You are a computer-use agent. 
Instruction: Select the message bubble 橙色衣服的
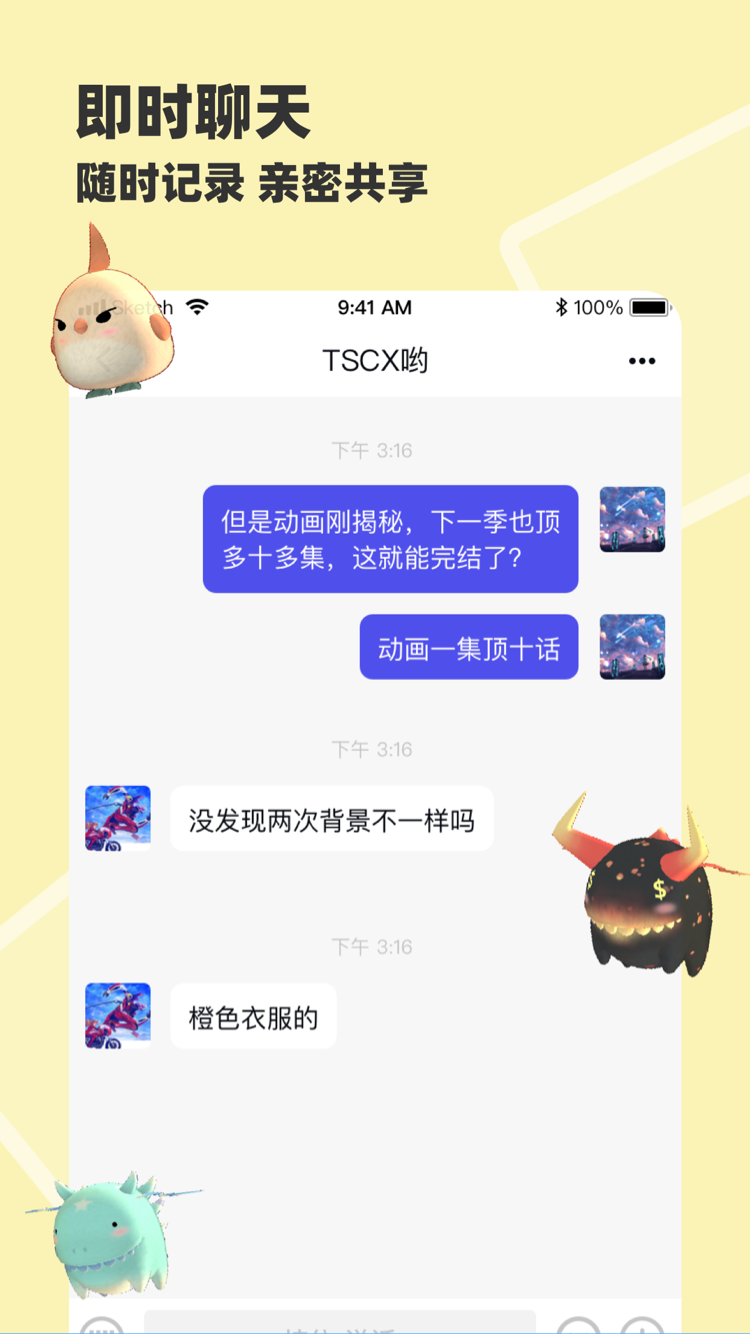pyautogui.click(x=253, y=1015)
